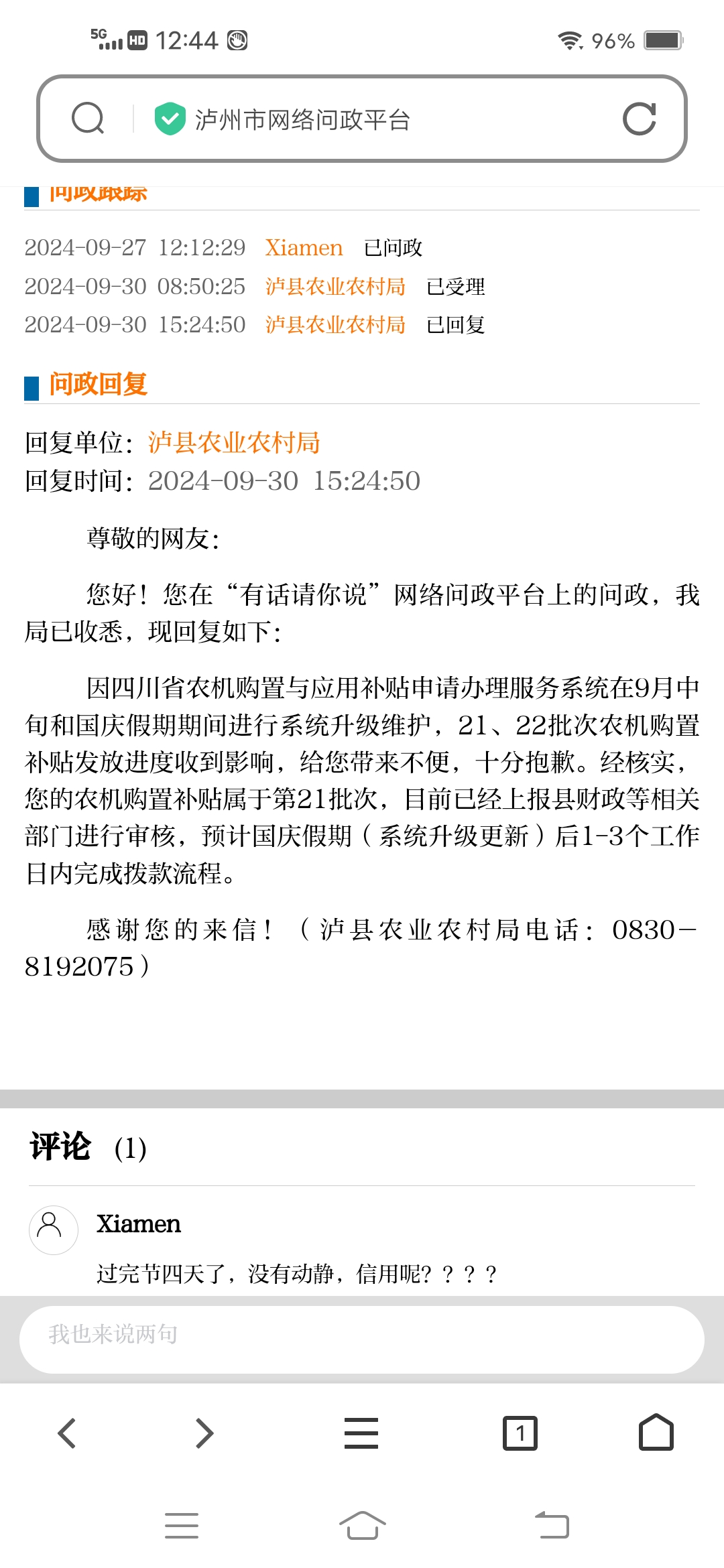Viewport: 724px width, 1568px height.
Task: Reload the page with the refresh icon
Action: click(639, 119)
